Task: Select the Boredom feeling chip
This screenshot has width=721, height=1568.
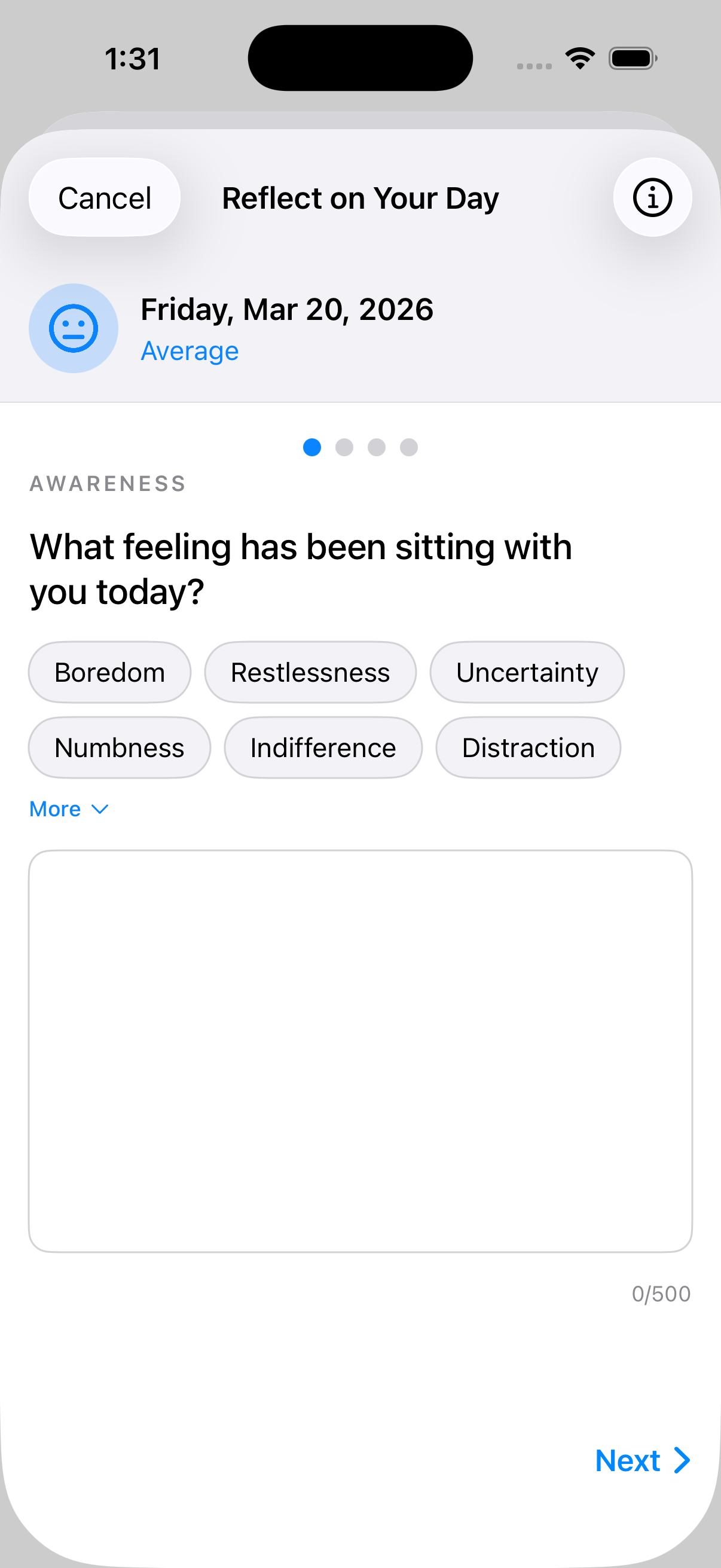Action: (x=109, y=672)
